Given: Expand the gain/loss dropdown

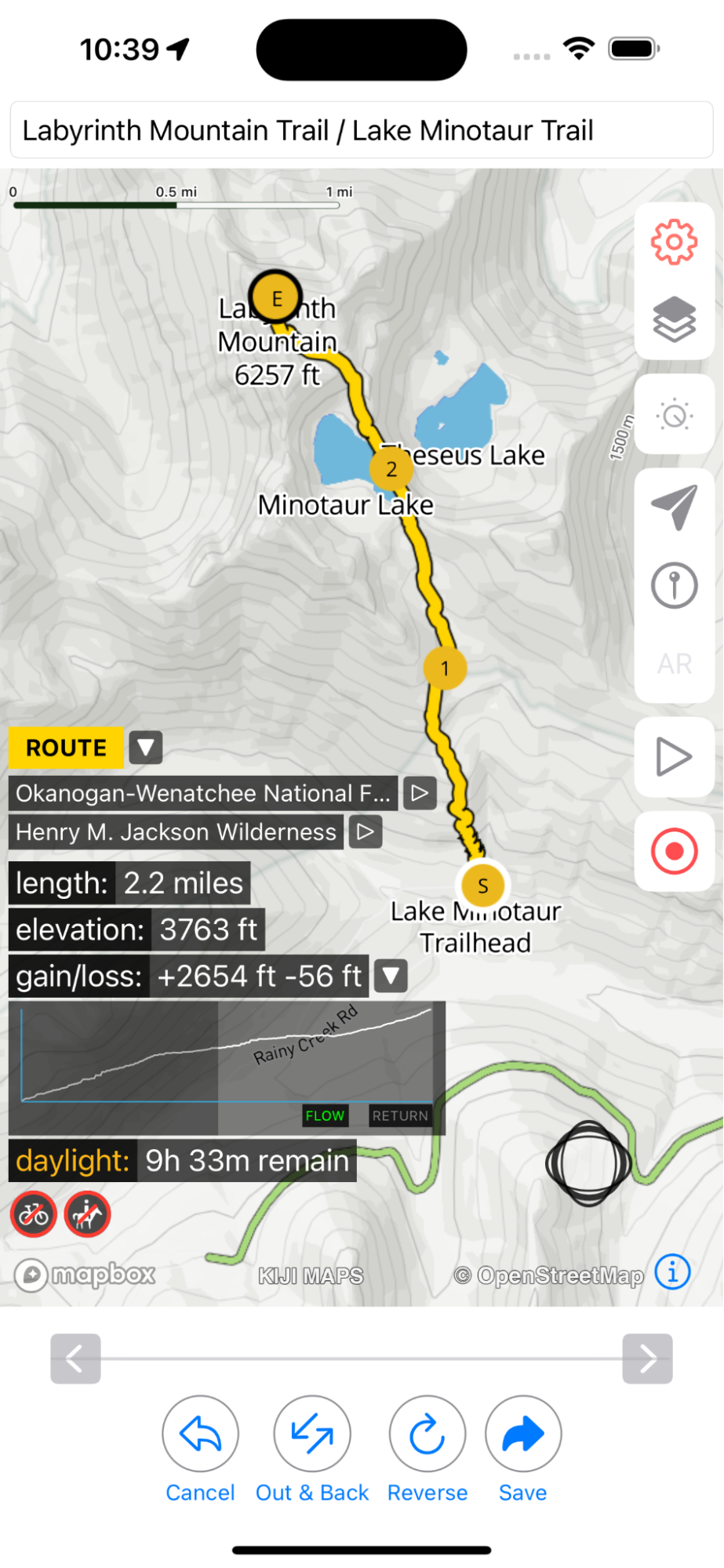Looking at the screenshot, I should pyautogui.click(x=391, y=976).
